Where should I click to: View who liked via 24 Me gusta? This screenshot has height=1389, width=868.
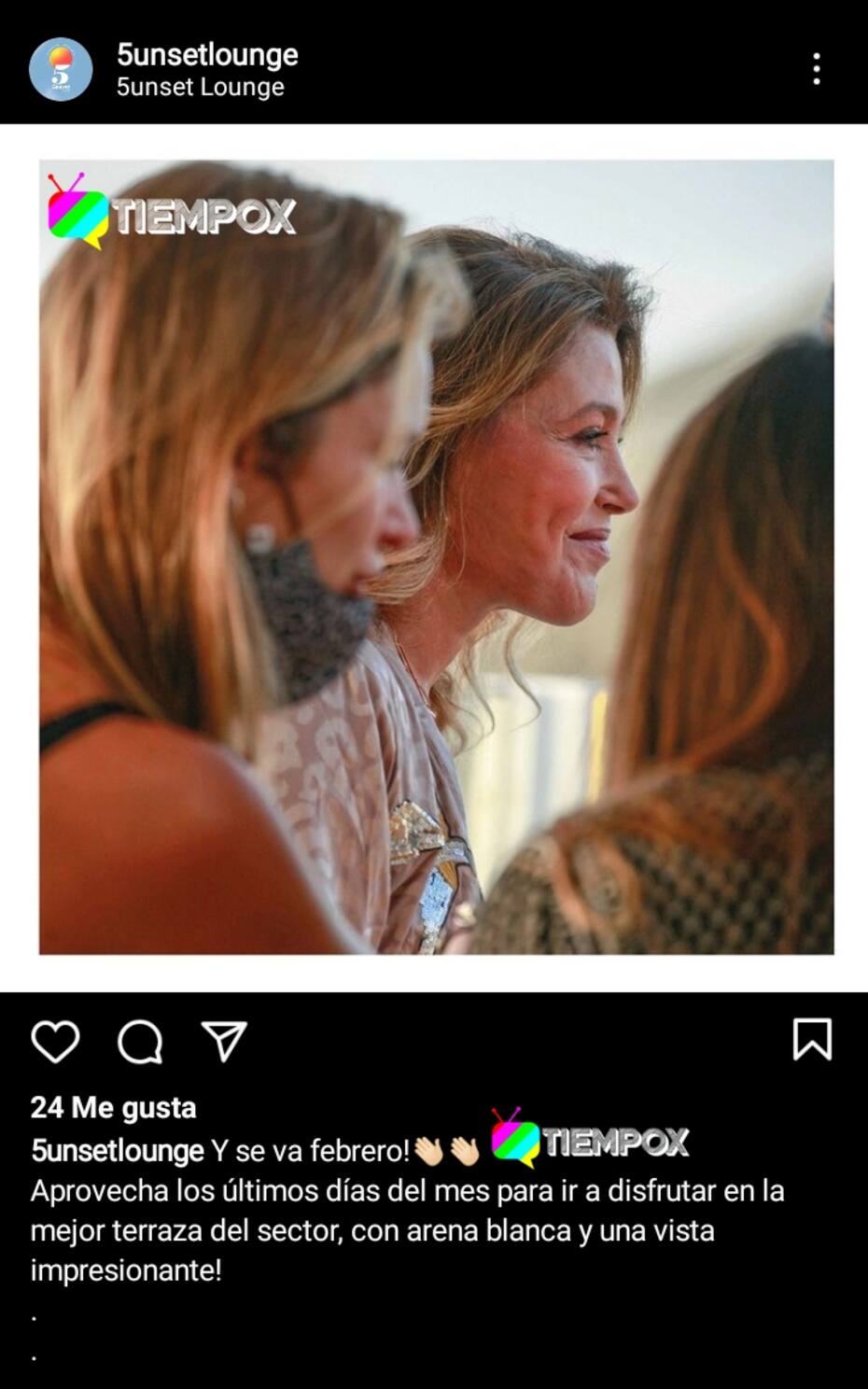tap(113, 1108)
